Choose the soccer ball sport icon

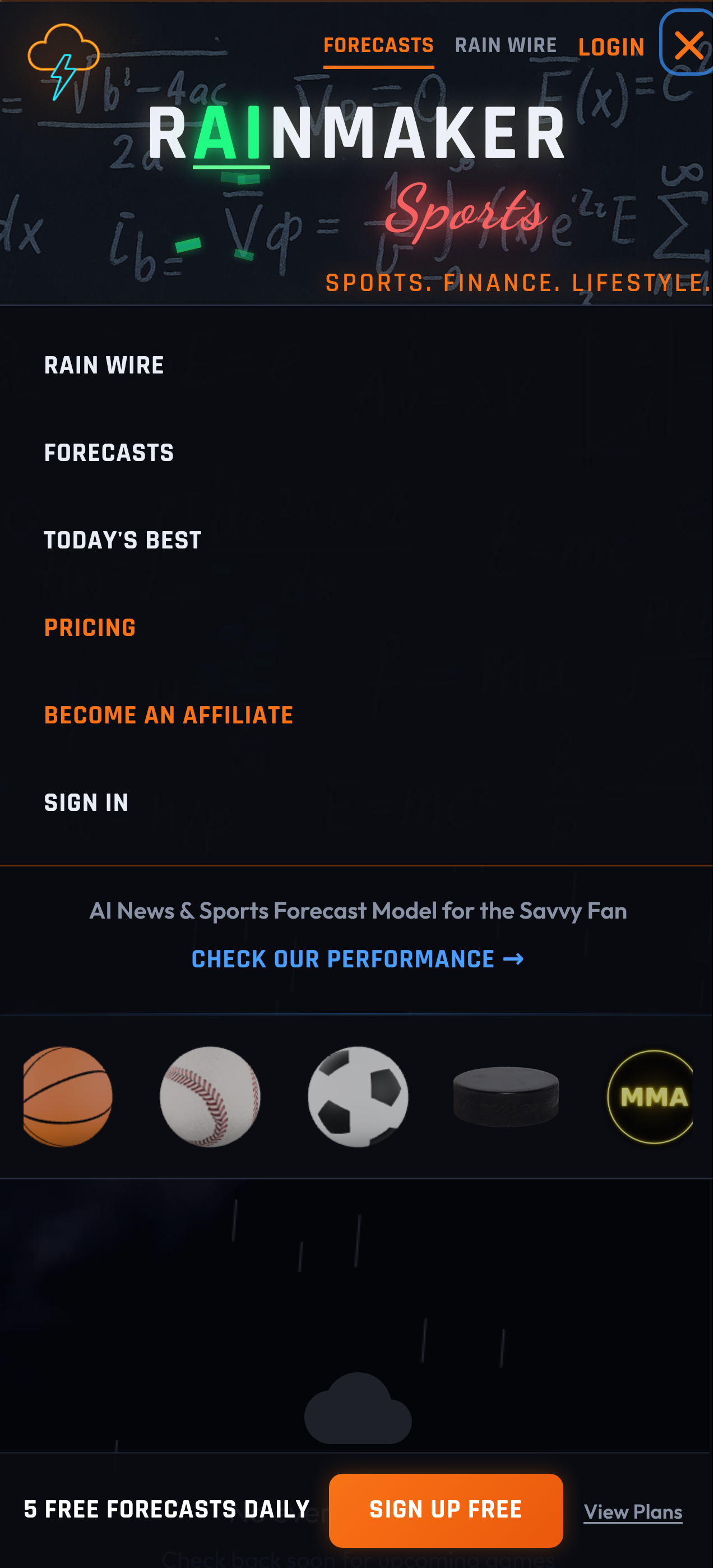358,1097
